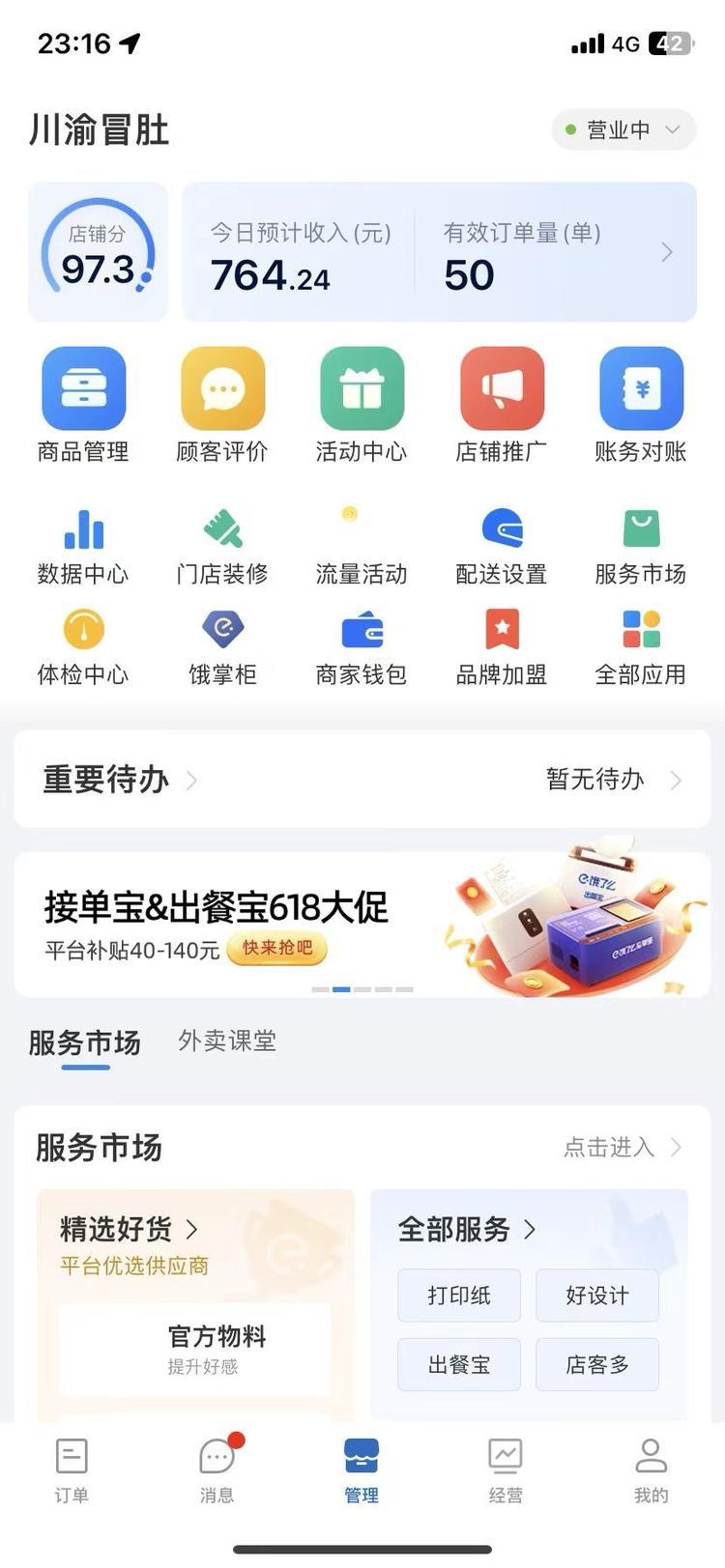
Task: Switch to the 外卖课堂 tab
Action: point(227,1041)
